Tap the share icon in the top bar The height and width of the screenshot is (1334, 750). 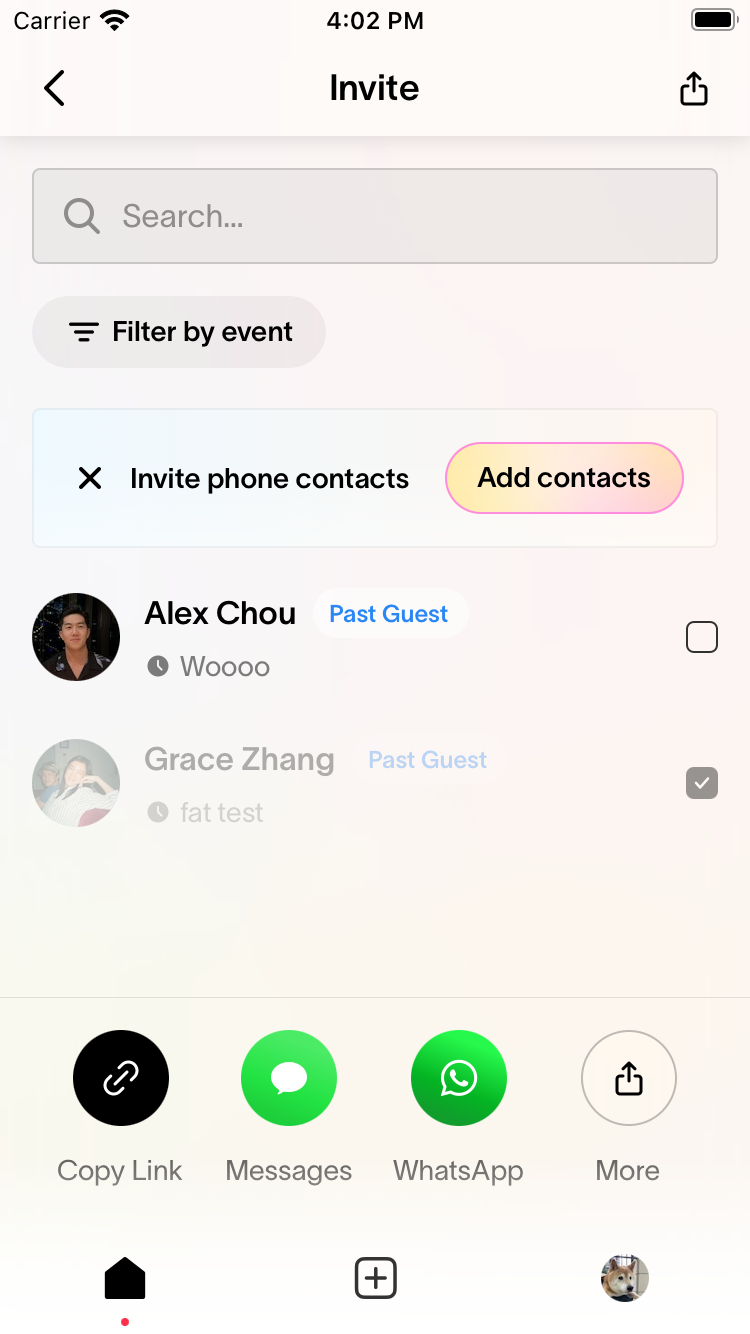pos(693,88)
